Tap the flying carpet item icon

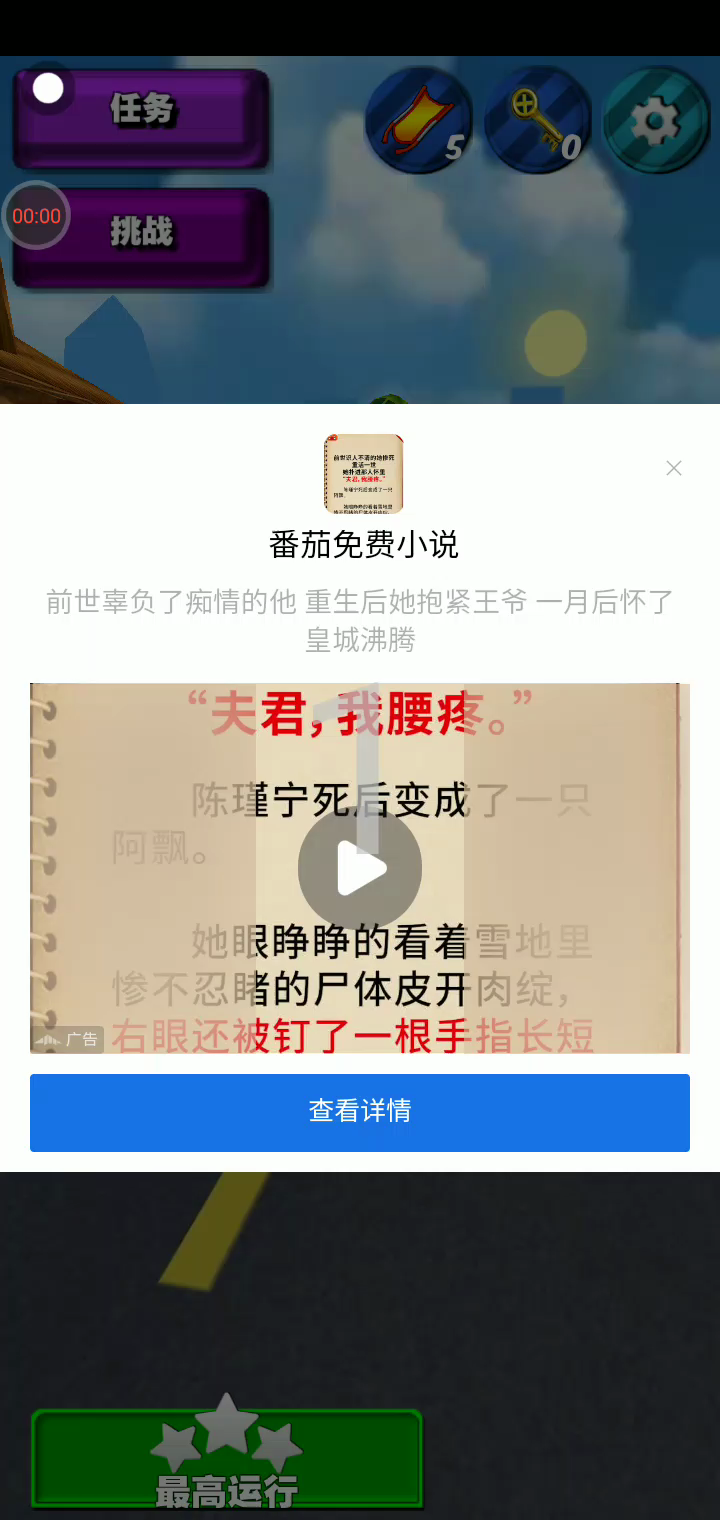point(419,122)
